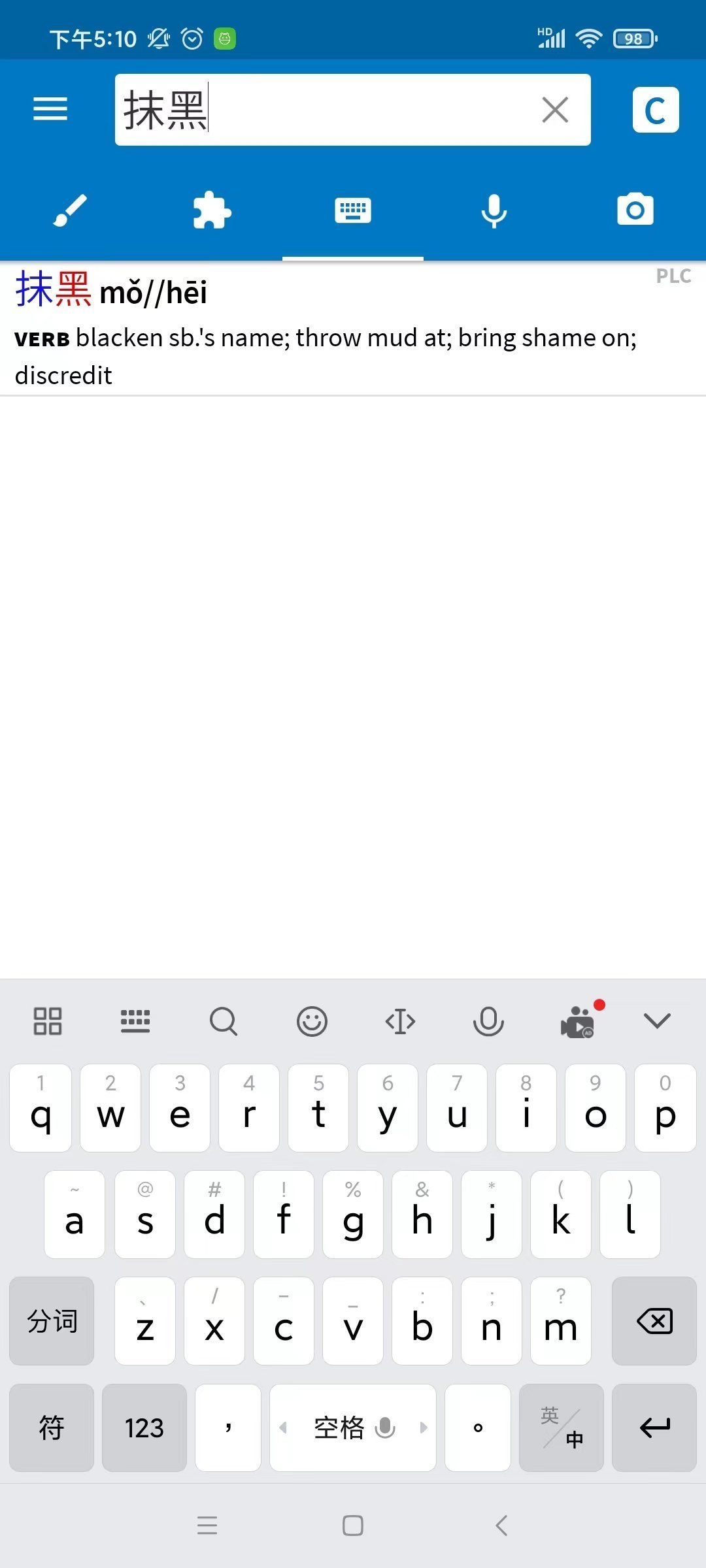Tap the 123 number key

pos(144,1428)
